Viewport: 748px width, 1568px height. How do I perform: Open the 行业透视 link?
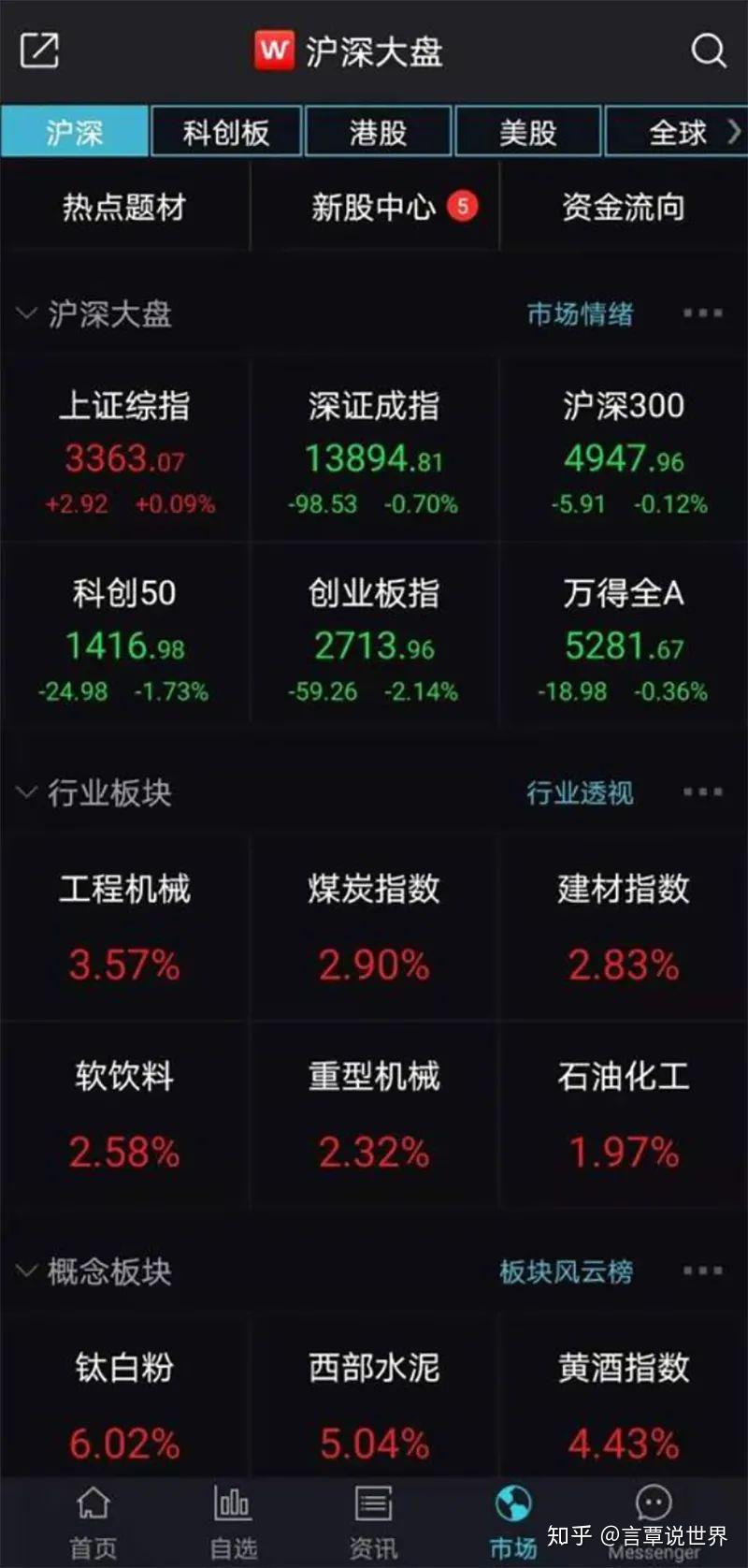point(580,793)
